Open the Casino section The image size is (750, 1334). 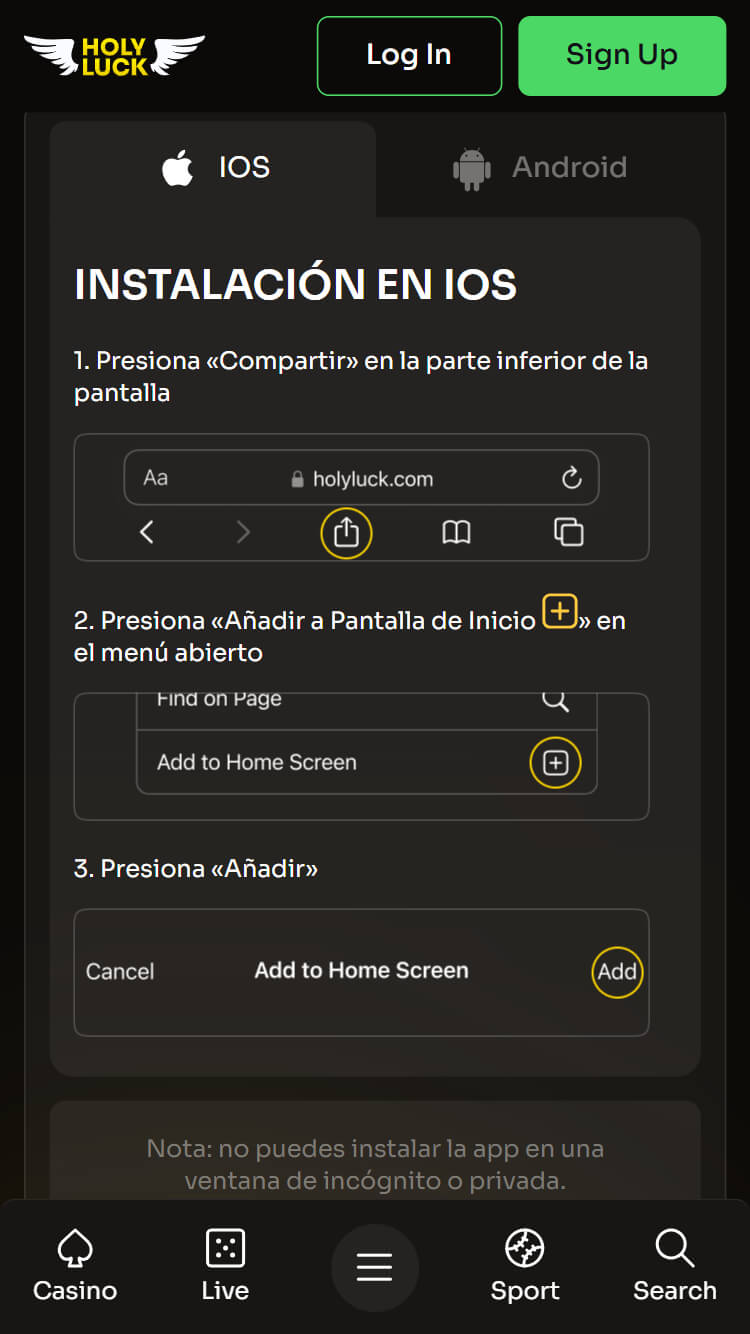[75, 1266]
